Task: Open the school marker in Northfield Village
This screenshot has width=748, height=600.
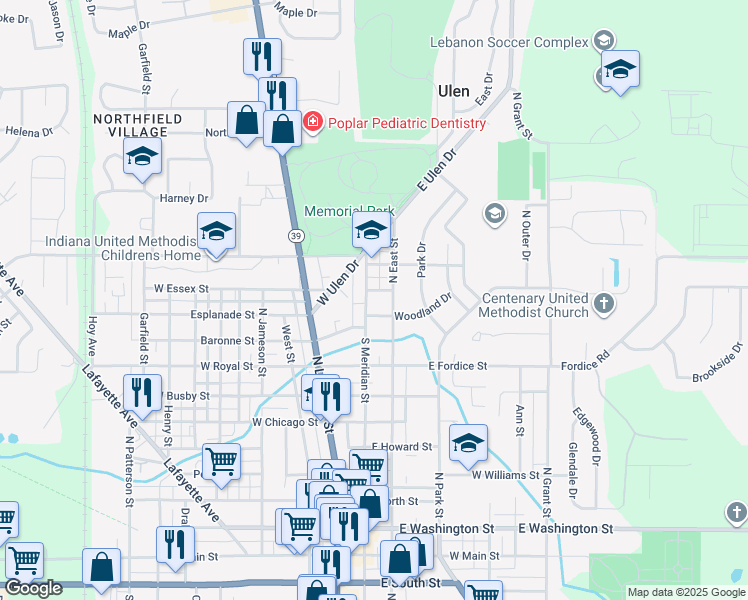Action: pos(143,157)
